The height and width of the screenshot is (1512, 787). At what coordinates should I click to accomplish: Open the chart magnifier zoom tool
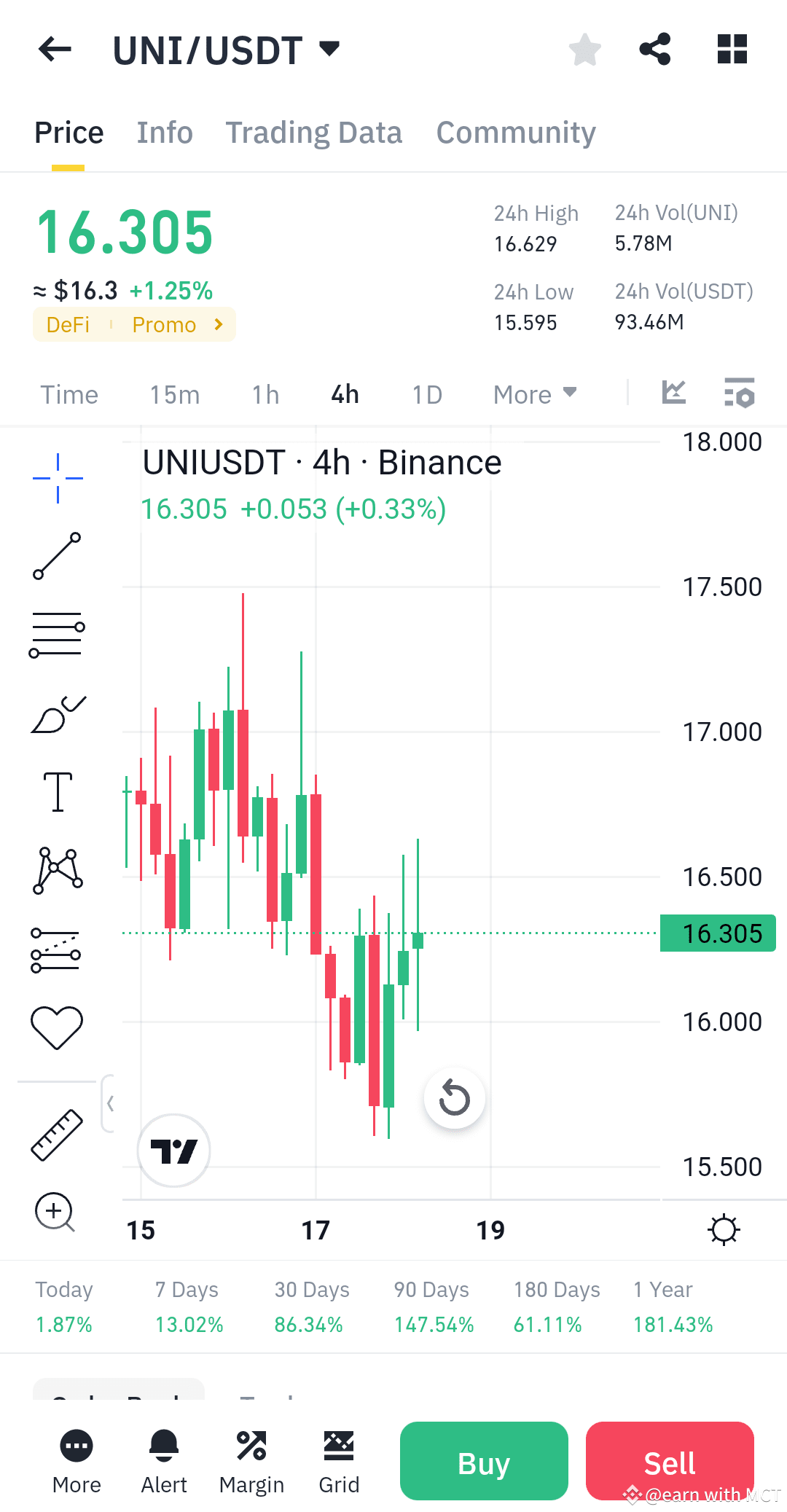pyautogui.click(x=55, y=1212)
